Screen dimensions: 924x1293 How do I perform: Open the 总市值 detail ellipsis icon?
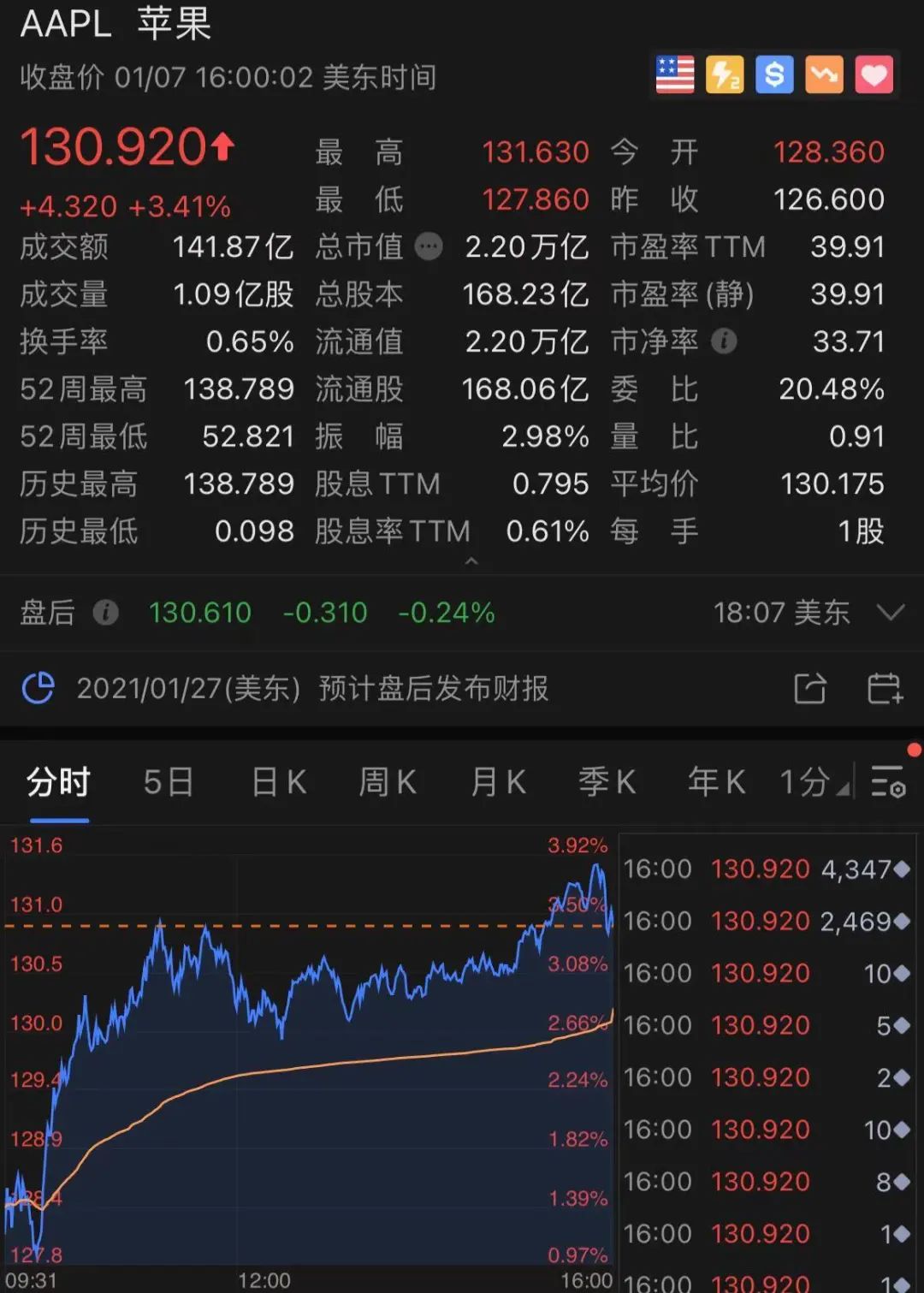click(x=429, y=246)
